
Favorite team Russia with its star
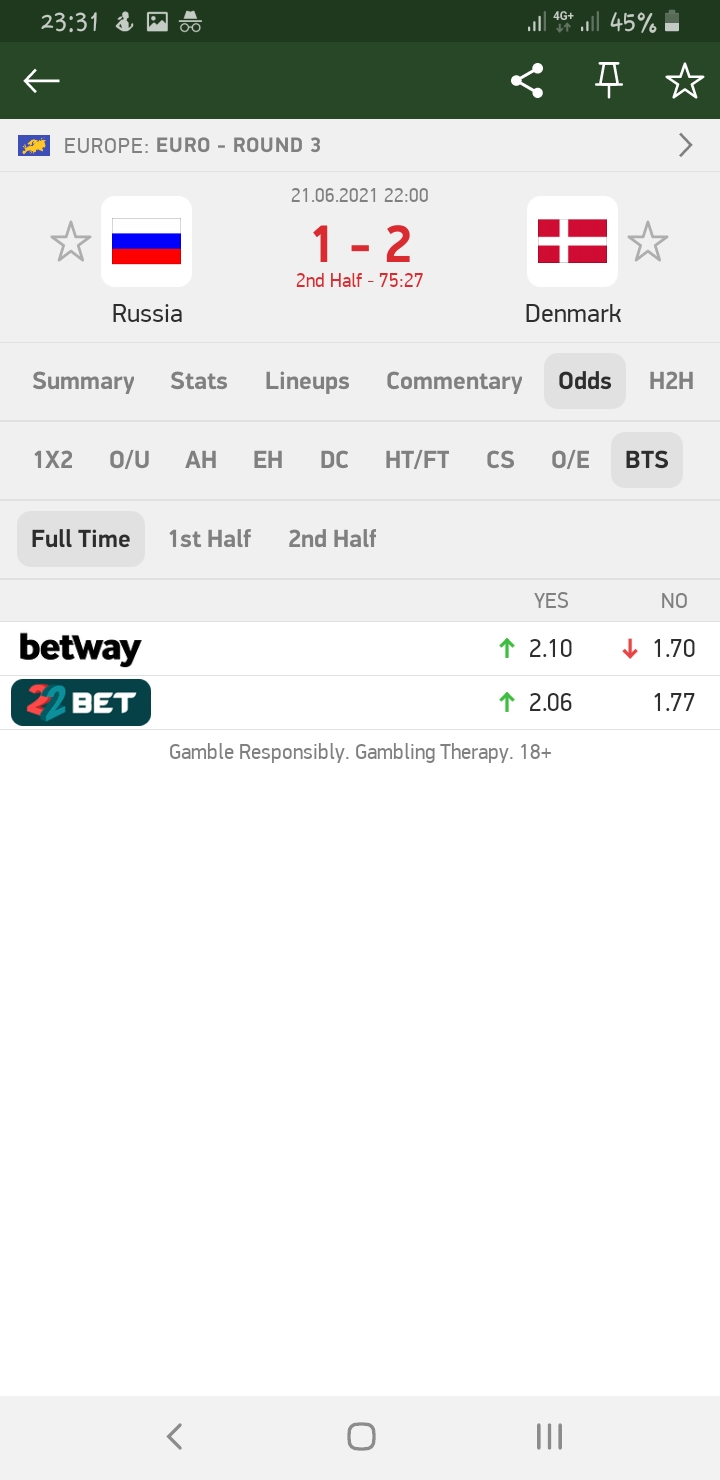coord(71,243)
